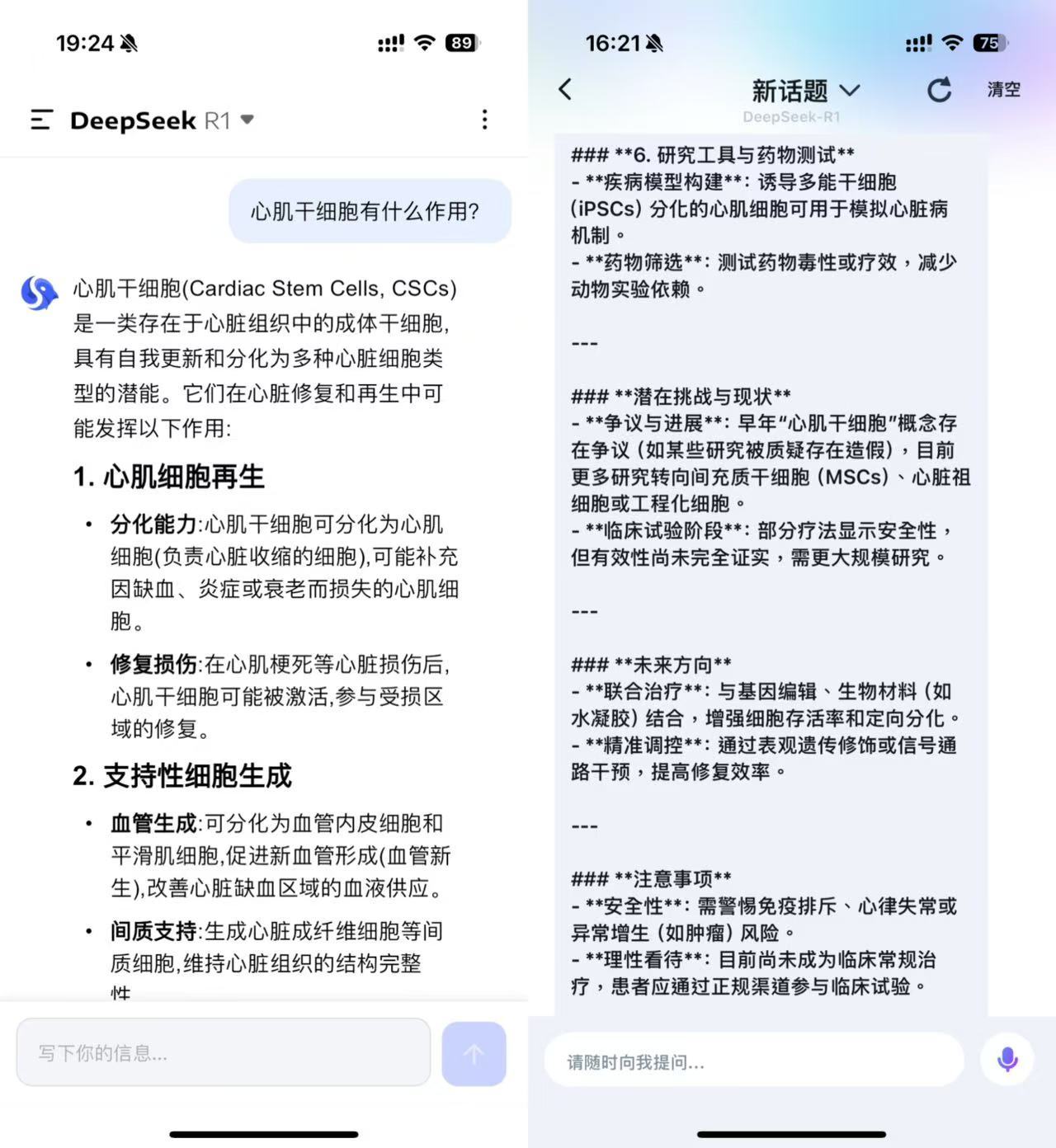This screenshot has width=1056, height=1148.
Task: Clear the conversation with 清空
Action: [x=1003, y=90]
